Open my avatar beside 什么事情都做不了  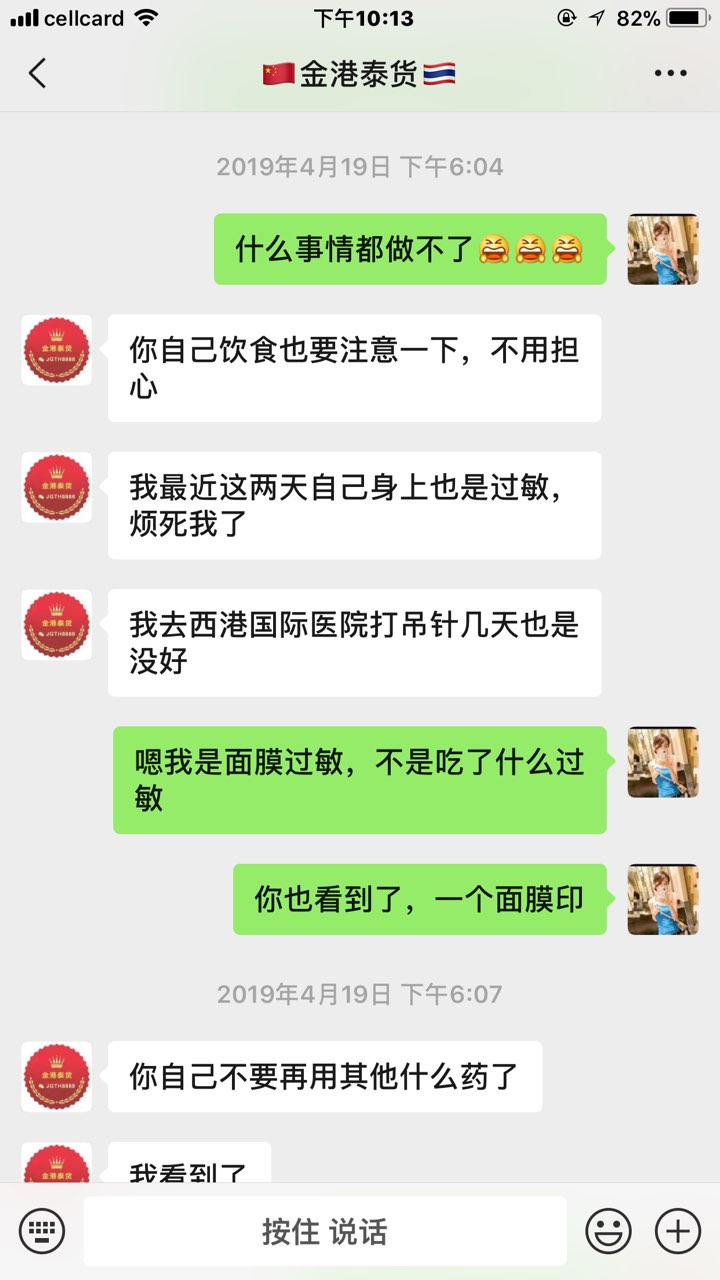662,249
